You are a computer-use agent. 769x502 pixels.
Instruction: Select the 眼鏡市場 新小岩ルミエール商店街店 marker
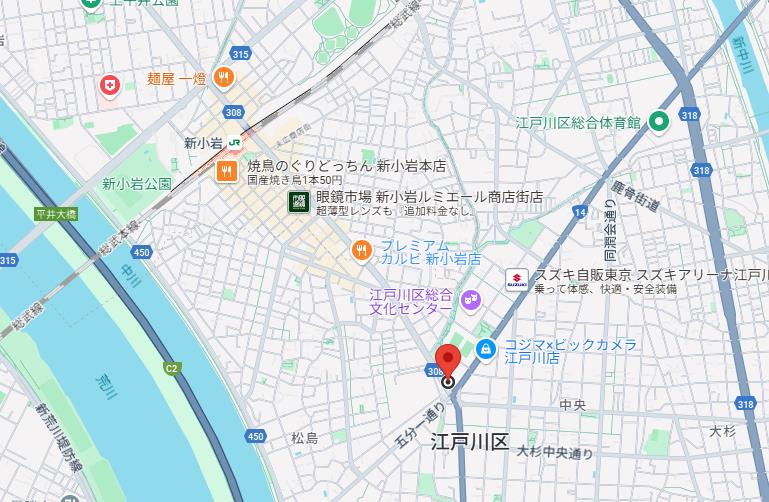[x=298, y=203]
